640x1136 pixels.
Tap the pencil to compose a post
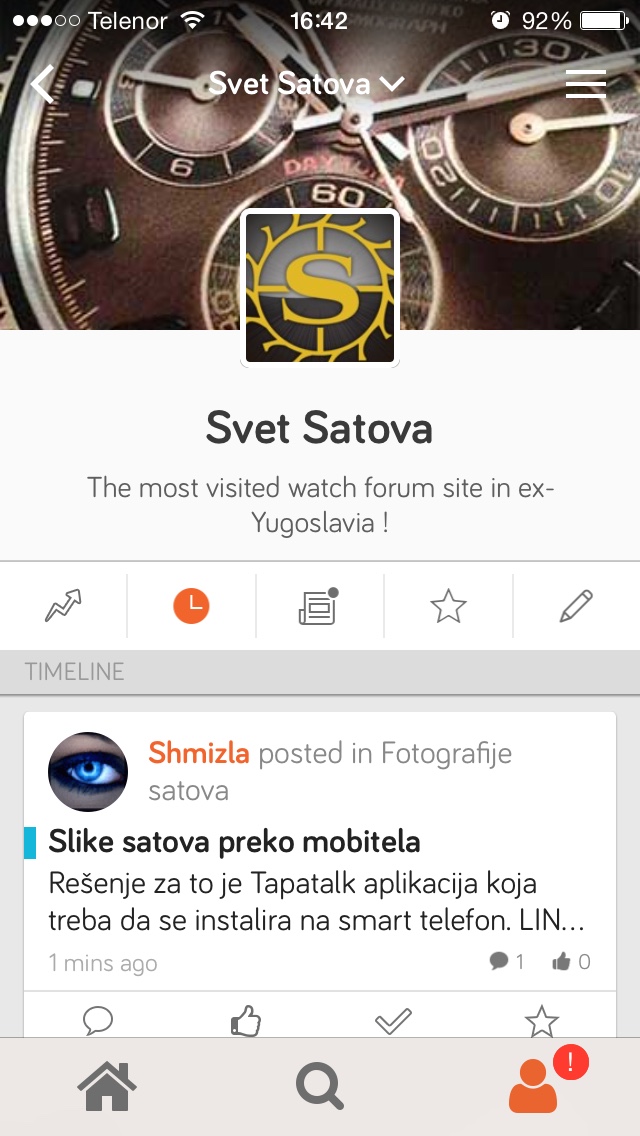(x=576, y=606)
